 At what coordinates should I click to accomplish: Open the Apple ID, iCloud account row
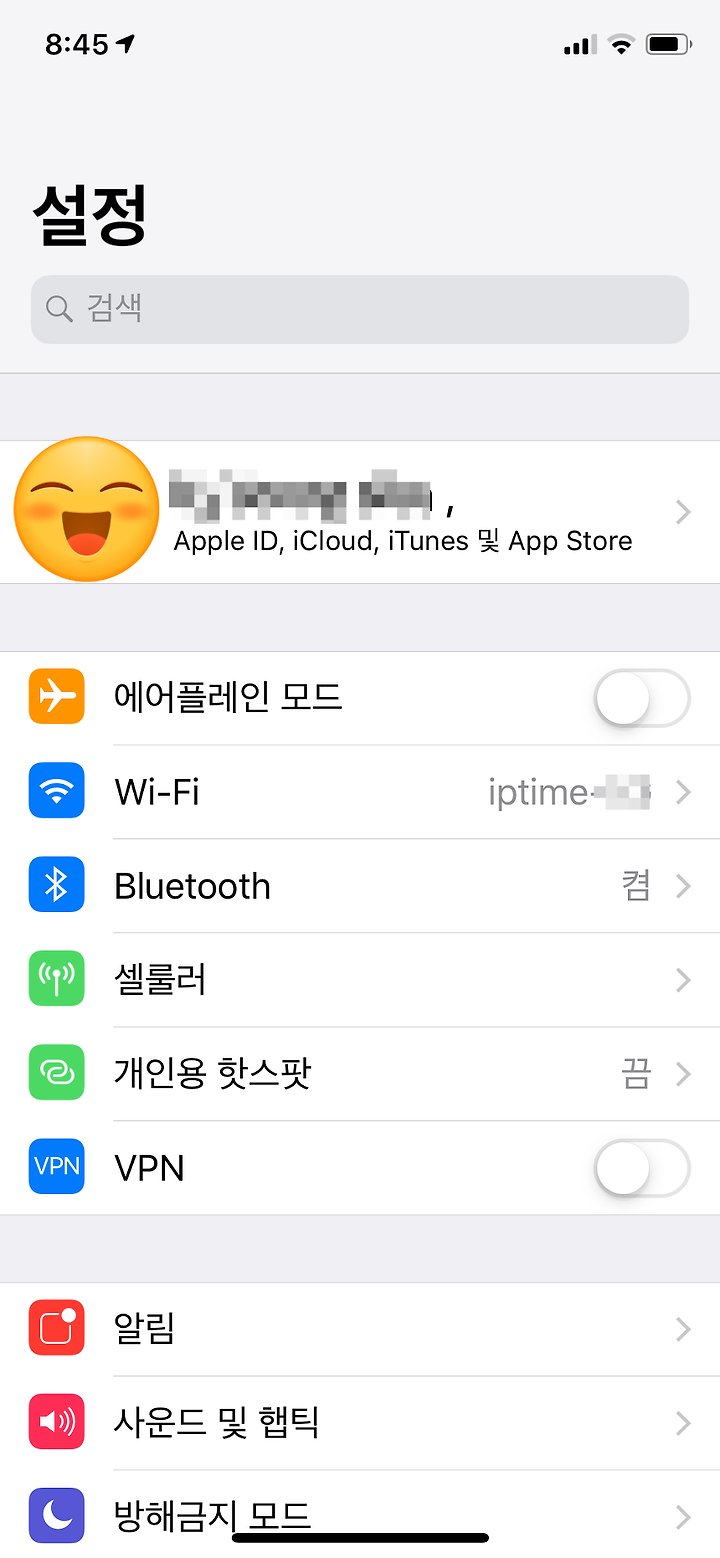point(360,512)
